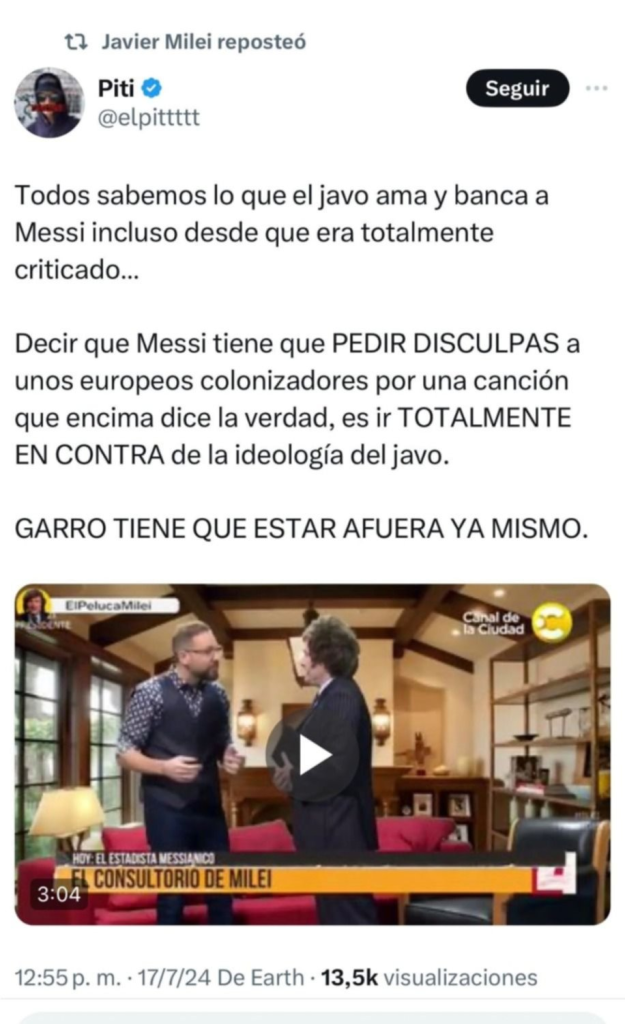Play the El Consultorio de Milei video
The width and height of the screenshot is (625, 1024).
[311, 754]
